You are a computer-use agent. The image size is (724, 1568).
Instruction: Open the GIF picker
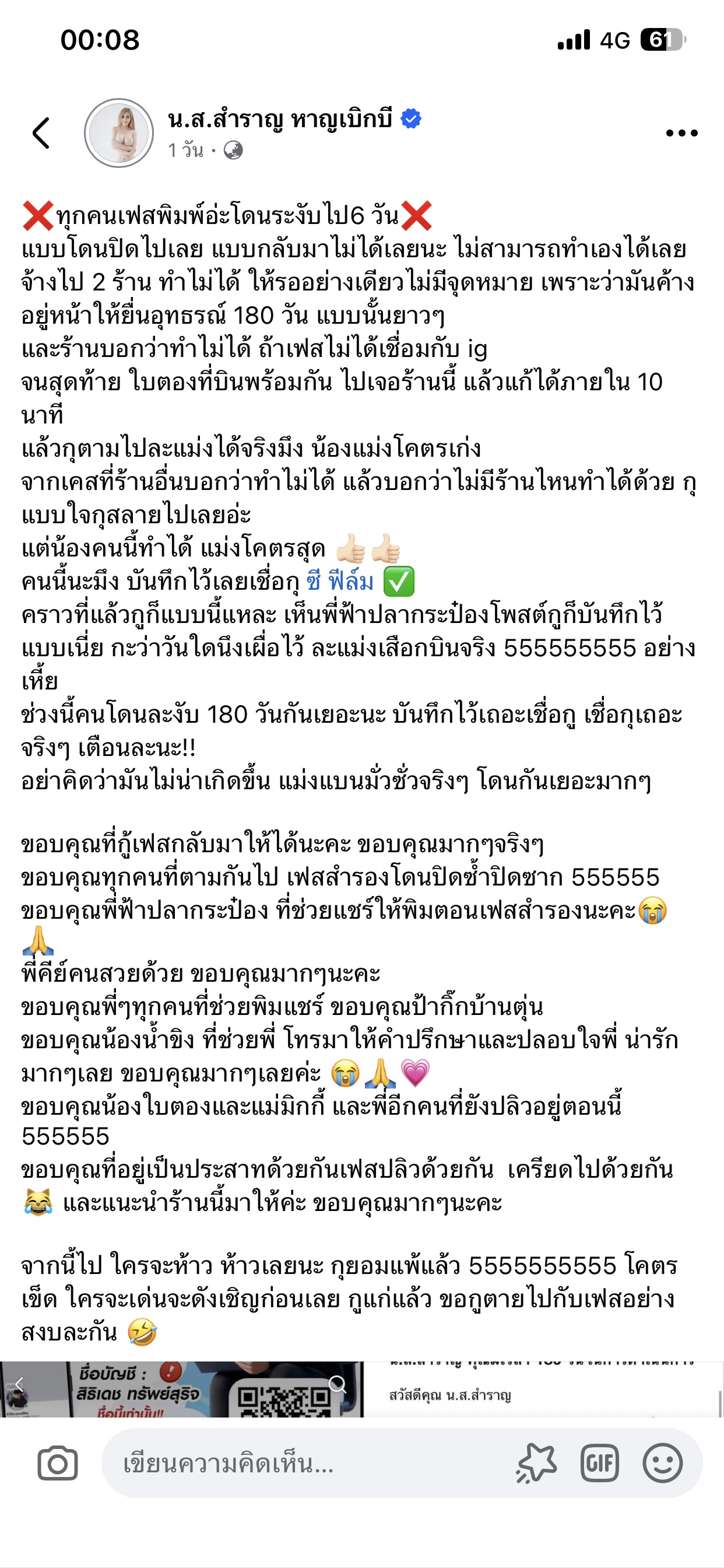(599, 1464)
